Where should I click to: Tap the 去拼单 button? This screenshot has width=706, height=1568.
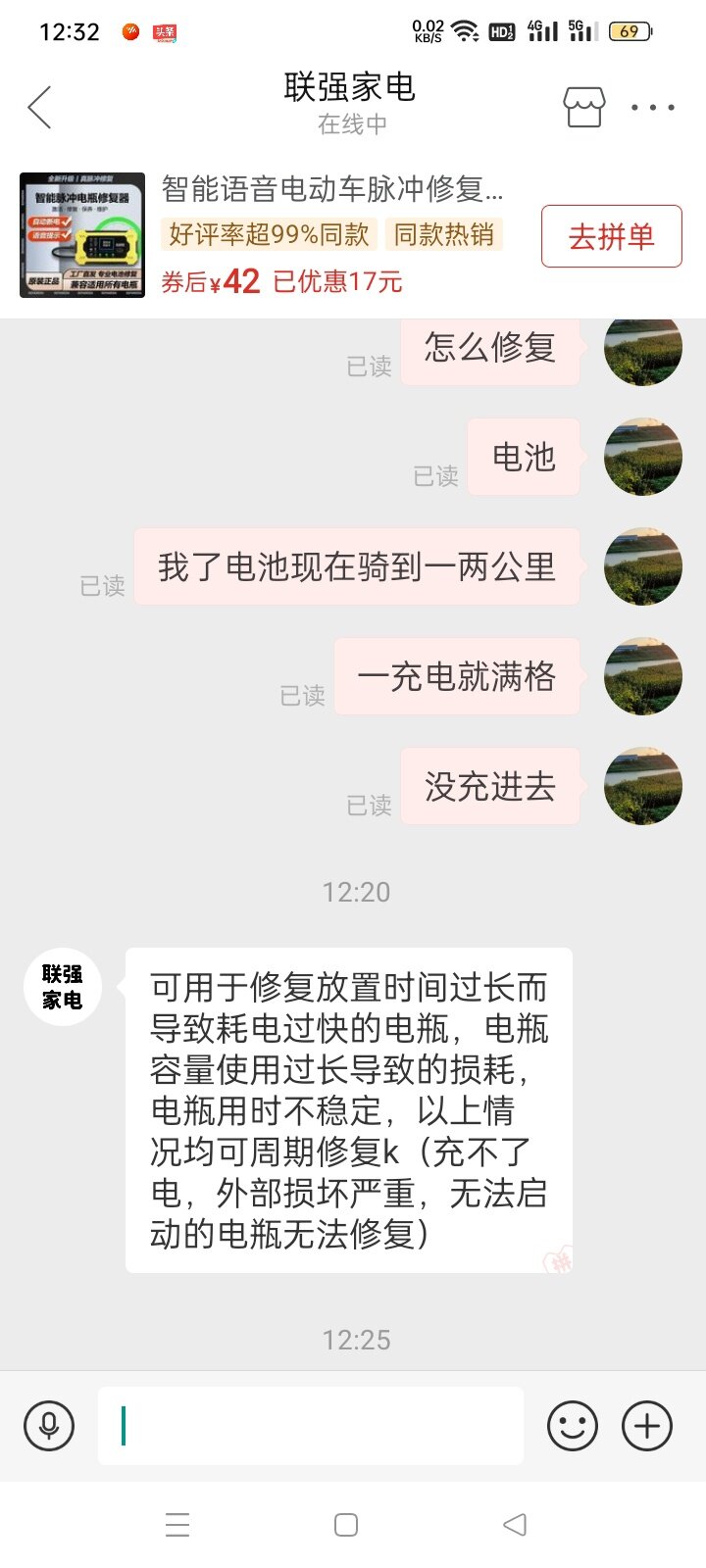(x=611, y=236)
